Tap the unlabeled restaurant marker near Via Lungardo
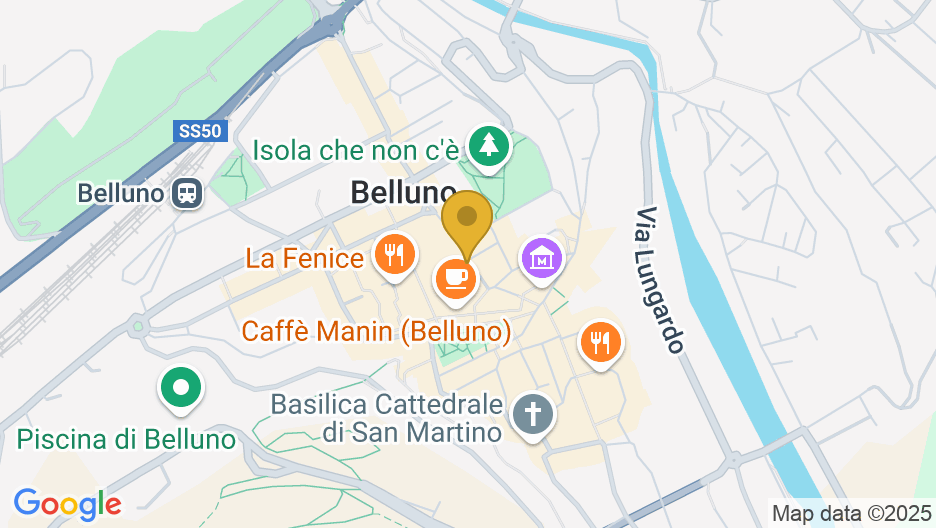 tap(600, 344)
